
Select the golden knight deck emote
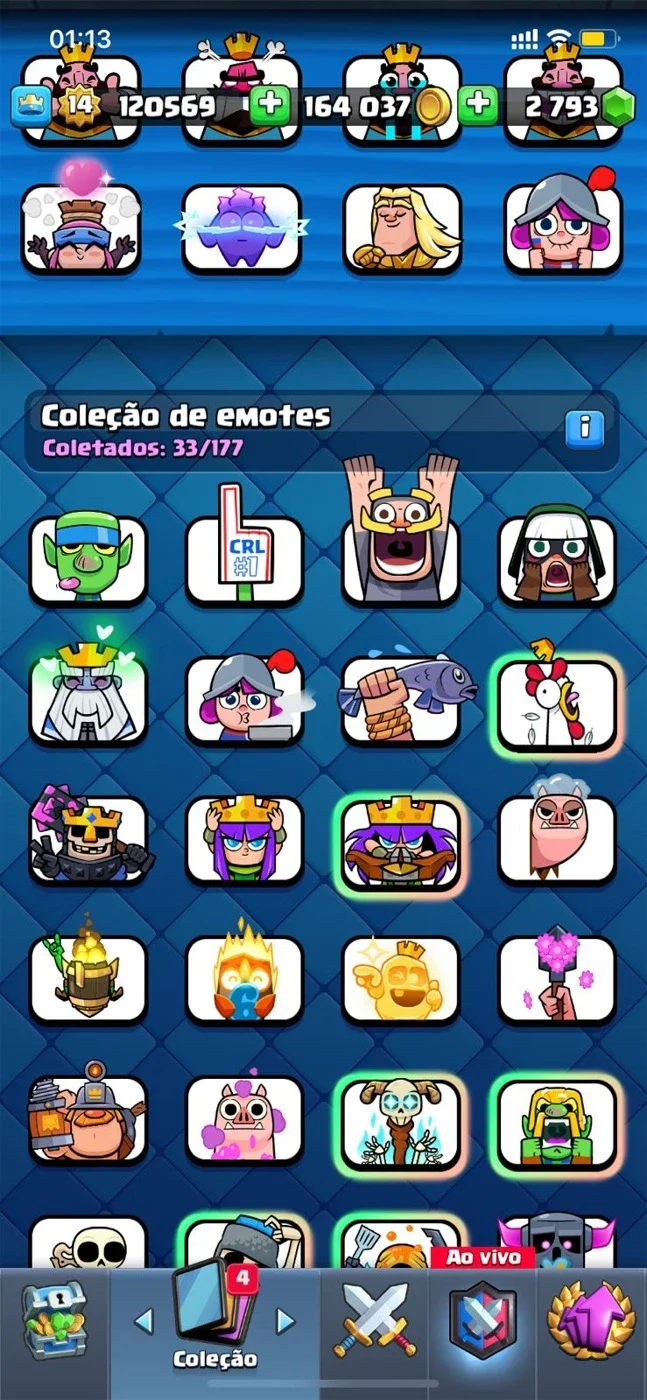pyautogui.click(x=402, y=228)
